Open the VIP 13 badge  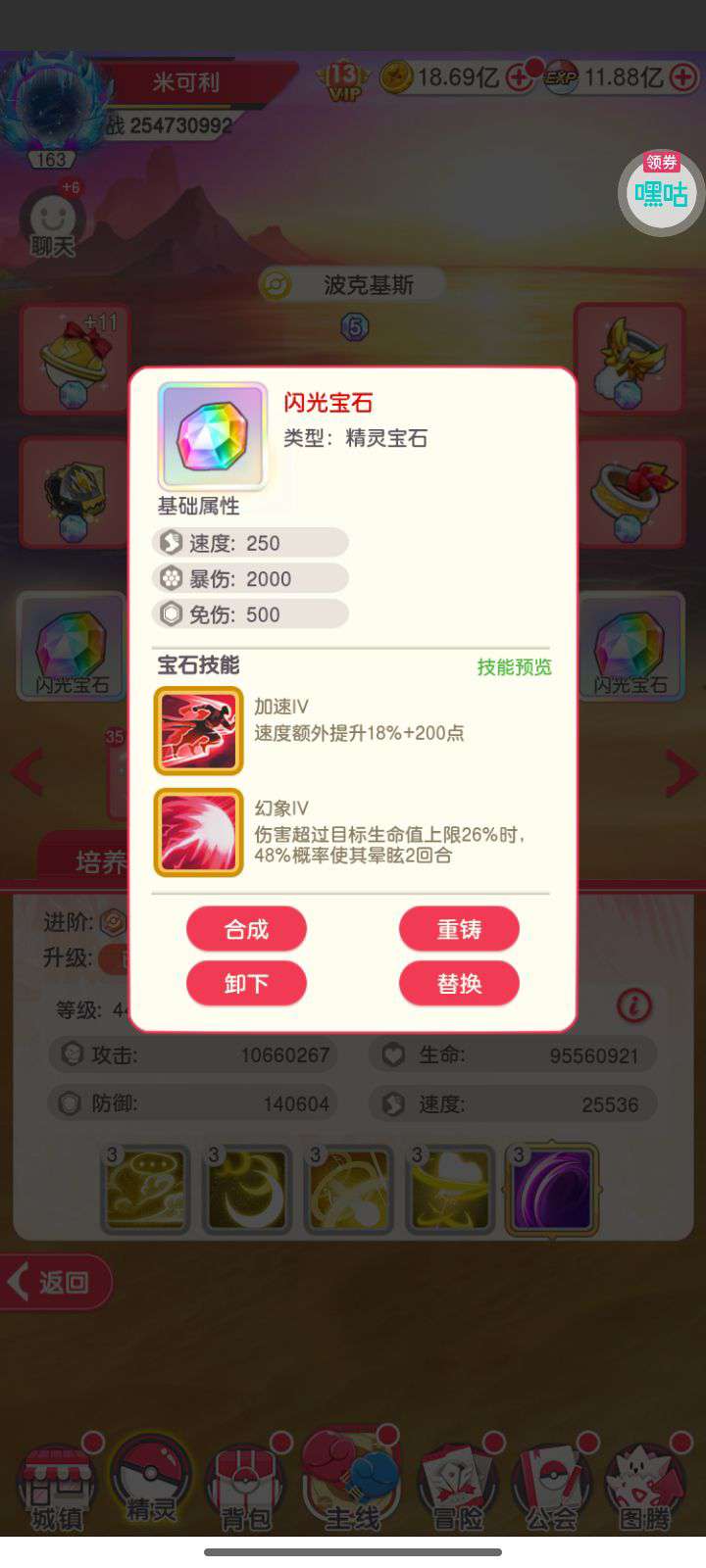coord(343,79)
